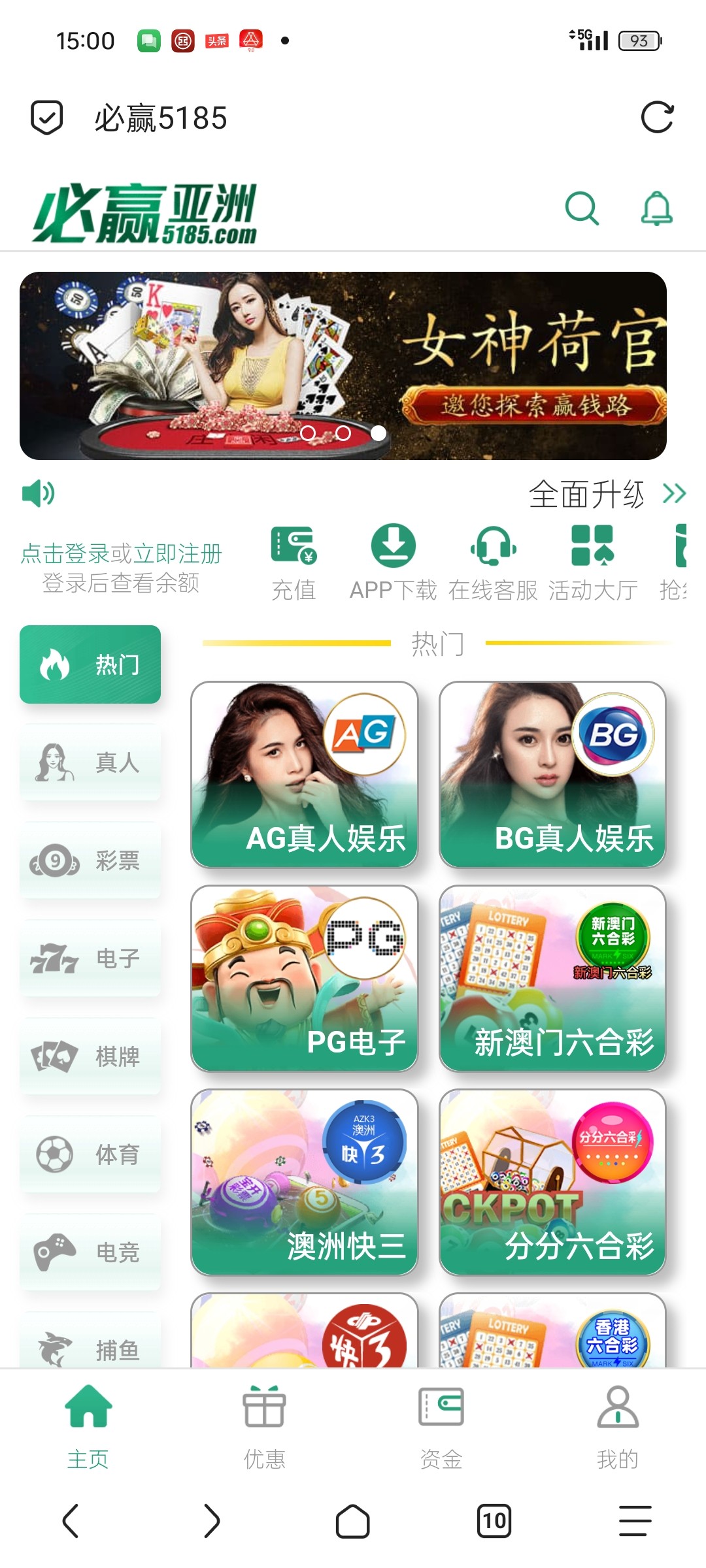Open the notifications bell
The image size is (706, 1568).
click(656, 208)
